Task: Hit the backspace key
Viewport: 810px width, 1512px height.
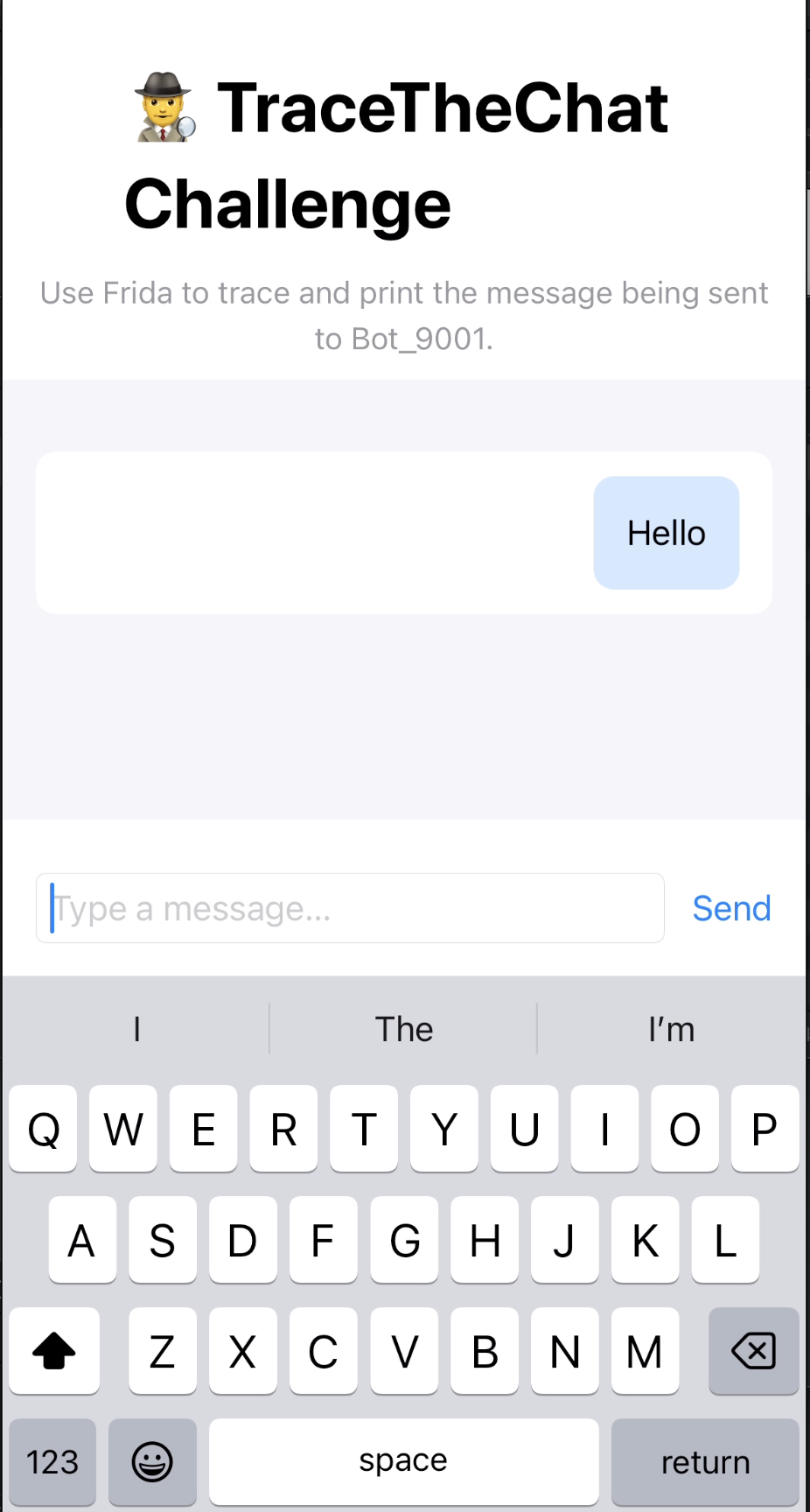Action: point(753,1351)
